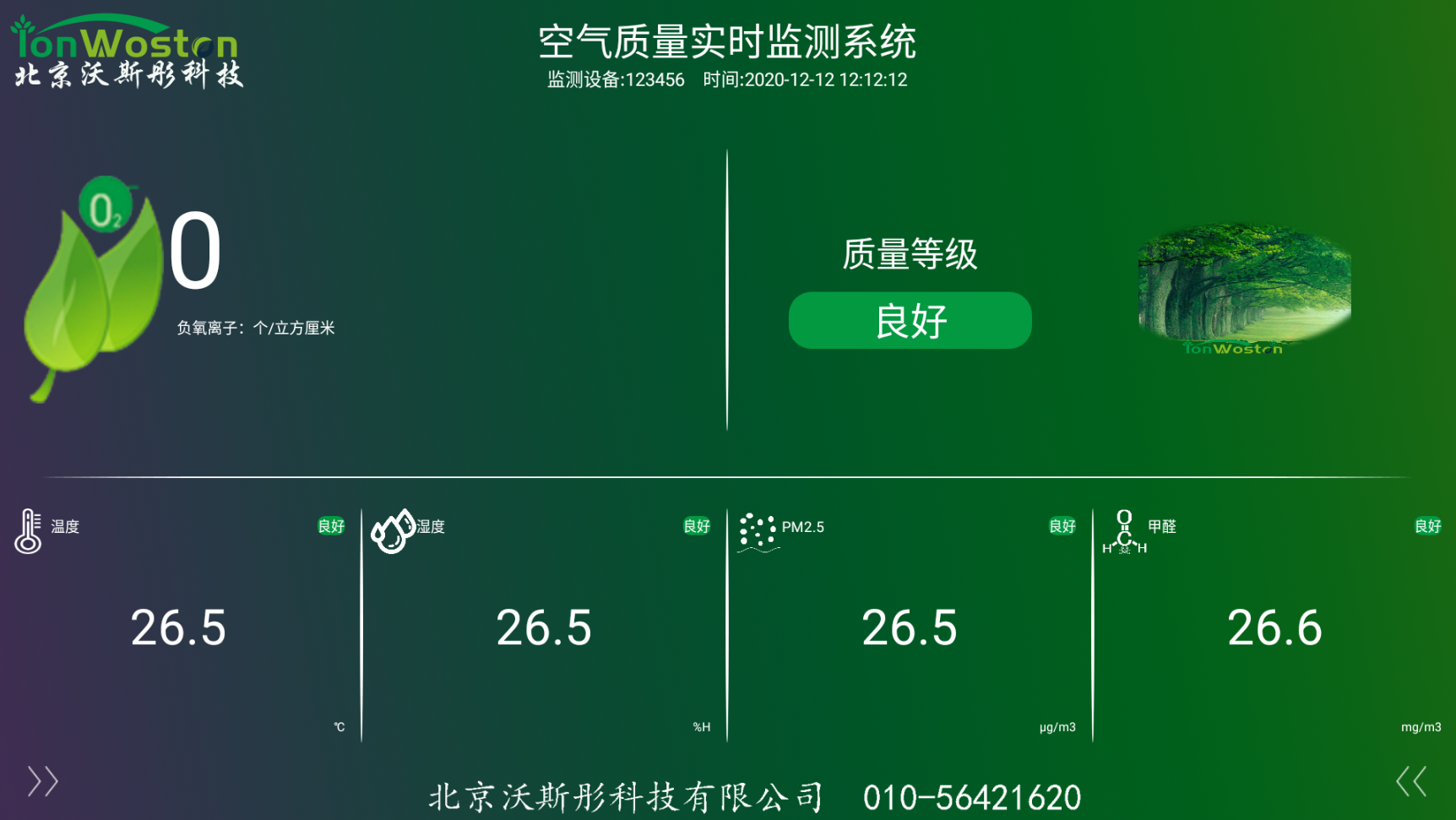The image size is (1456, 820).
Task: Tap the double left-arrow chevron icon
Action: 1411,781
